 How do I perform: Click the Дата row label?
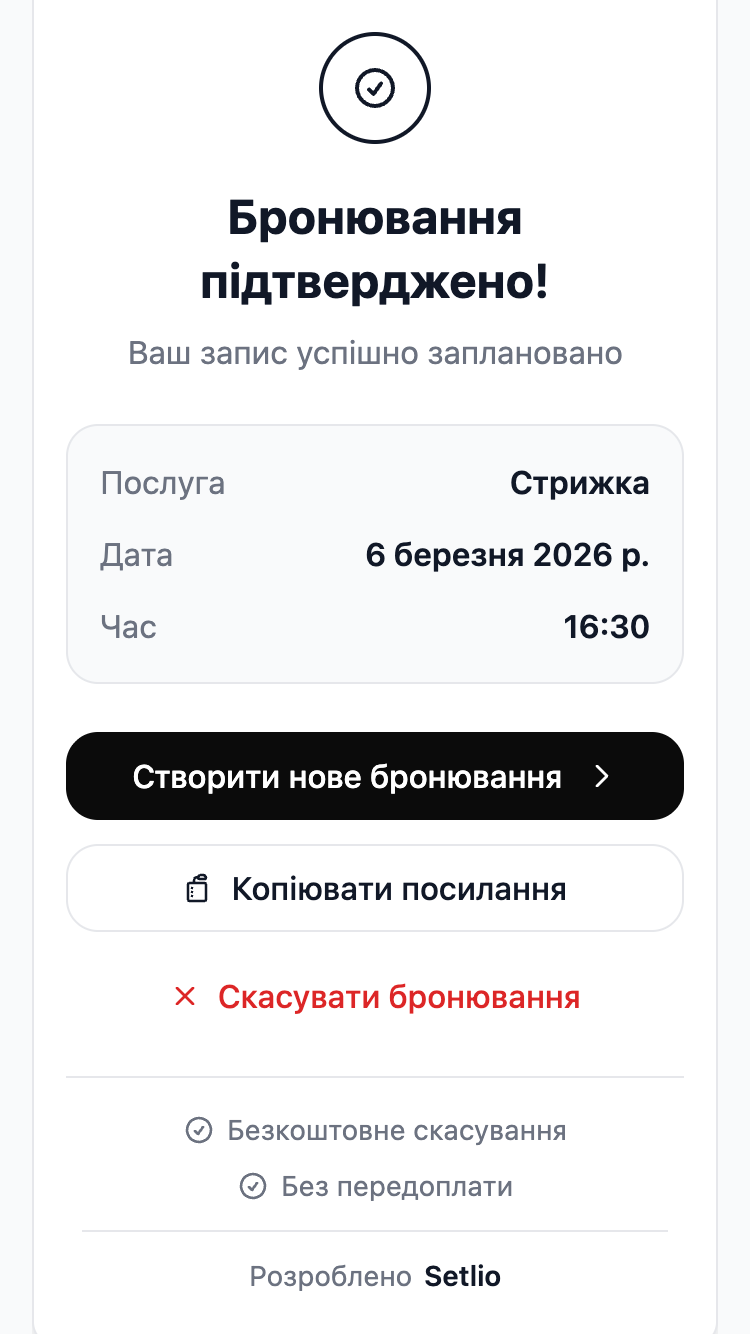click(x=136, y=555)
